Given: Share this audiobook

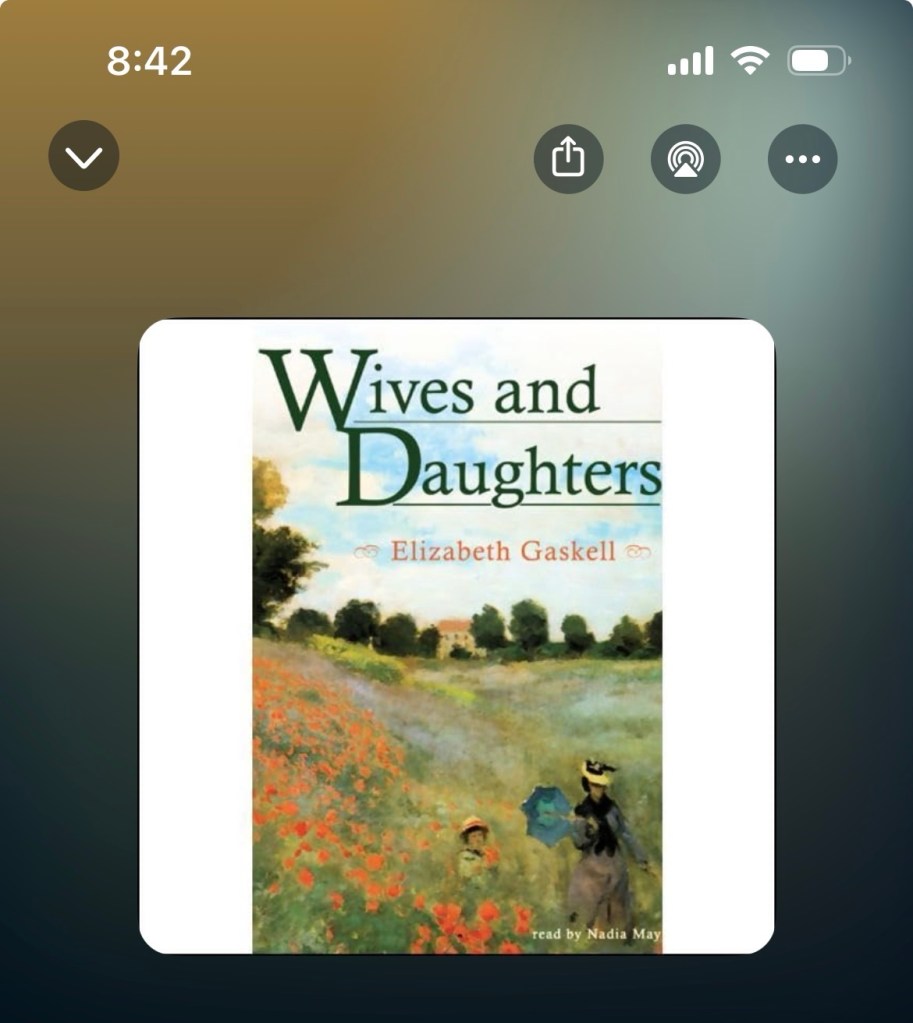Looking at the screenshot, I should [x=568, y=158].
